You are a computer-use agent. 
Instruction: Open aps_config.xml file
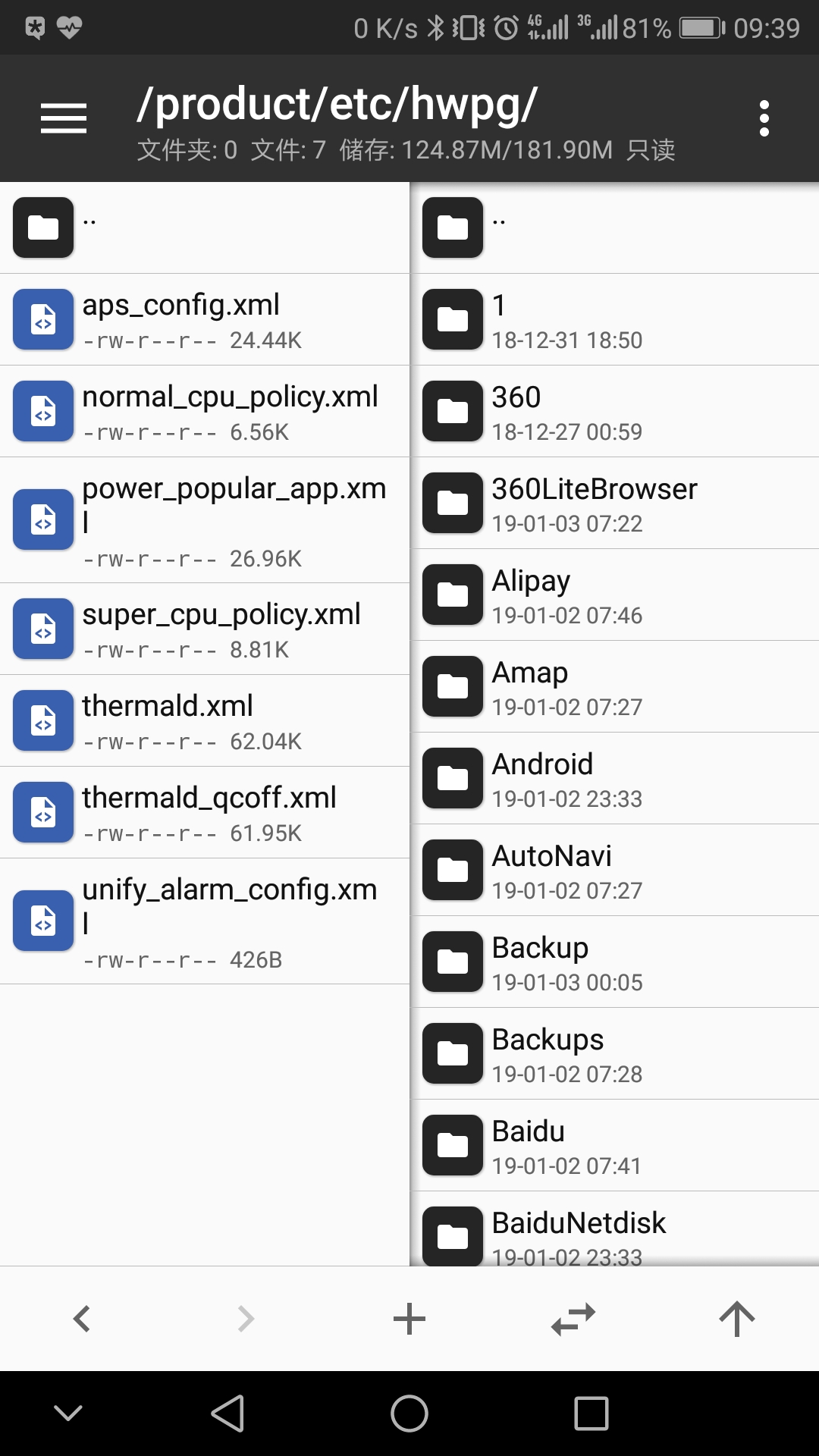point(205,319)
